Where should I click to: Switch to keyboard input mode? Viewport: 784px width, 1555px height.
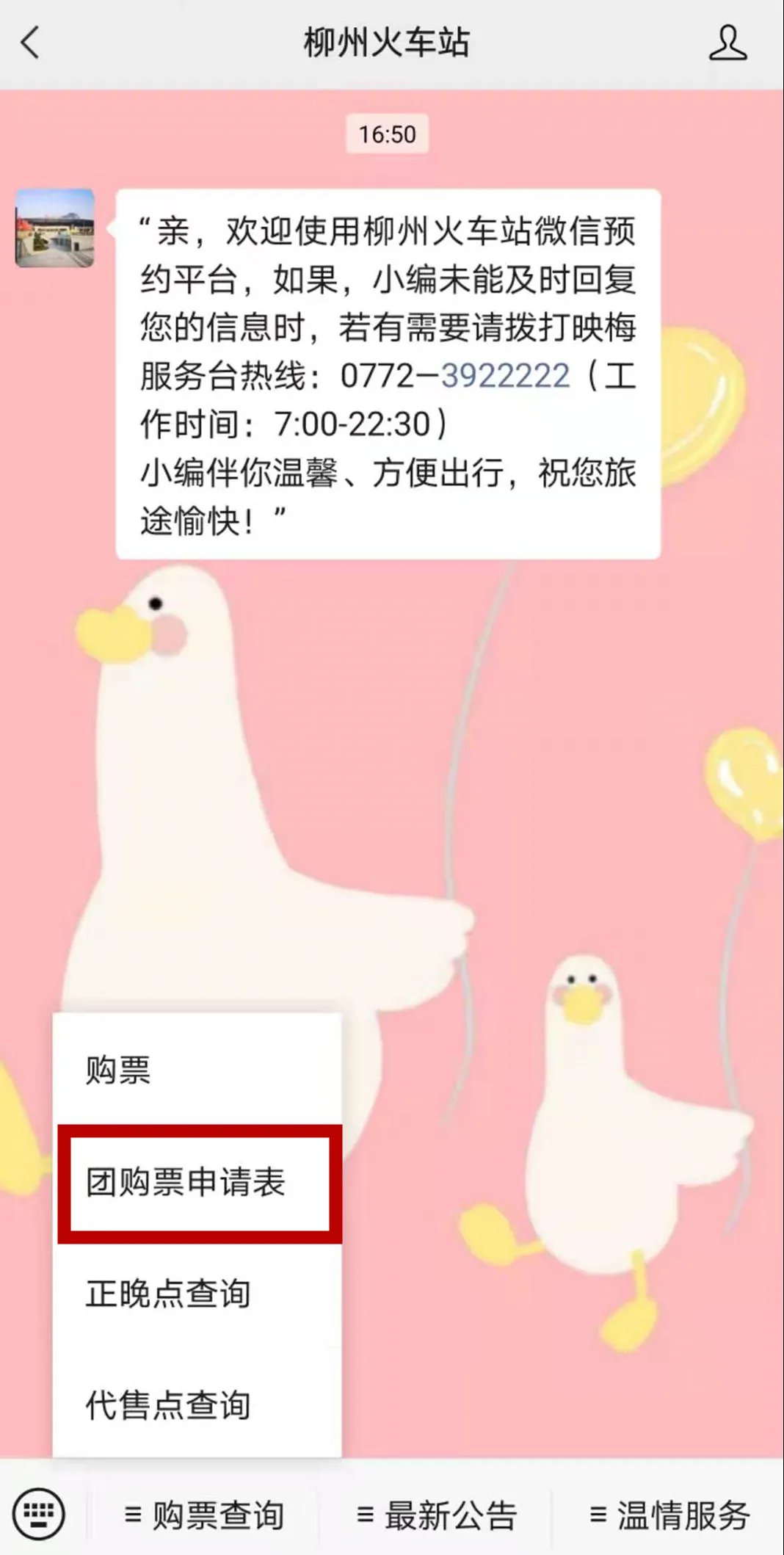pyautogui.click(x=40, y=1513)
